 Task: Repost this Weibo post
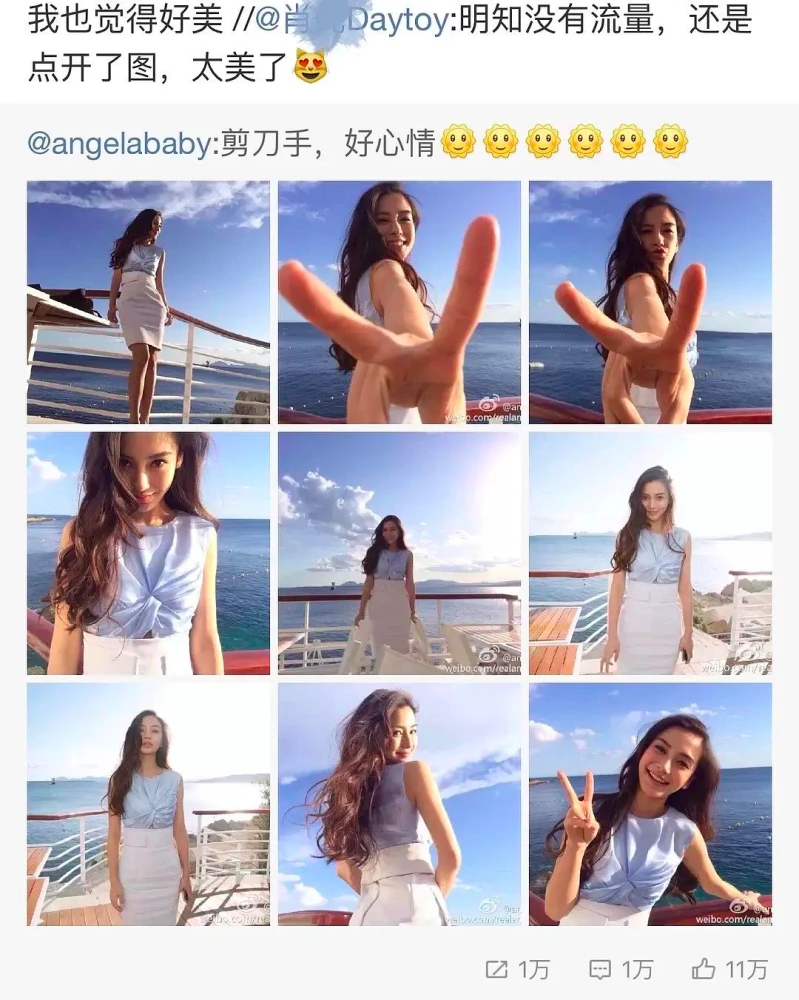click(x=517, y=968)
